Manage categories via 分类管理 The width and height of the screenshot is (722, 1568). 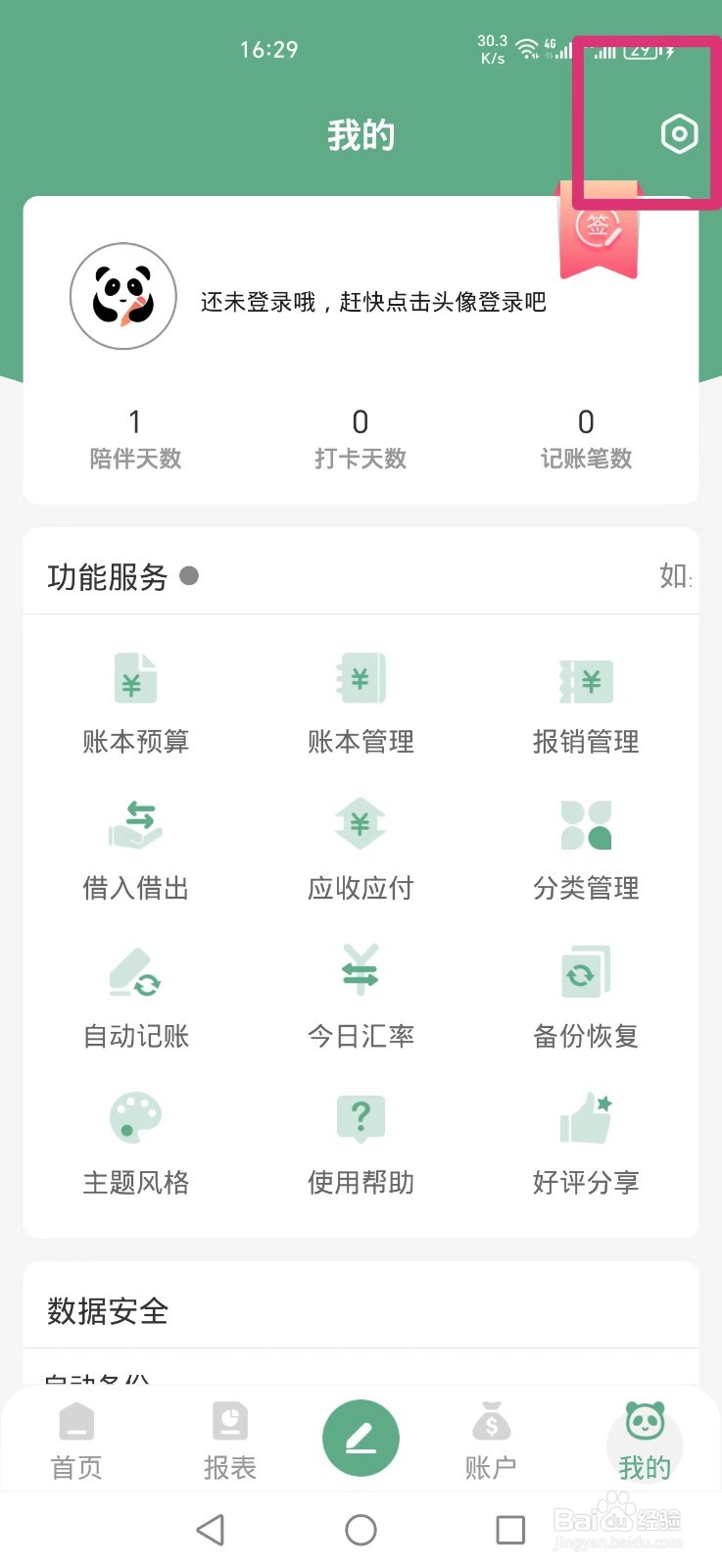point(586,850)
